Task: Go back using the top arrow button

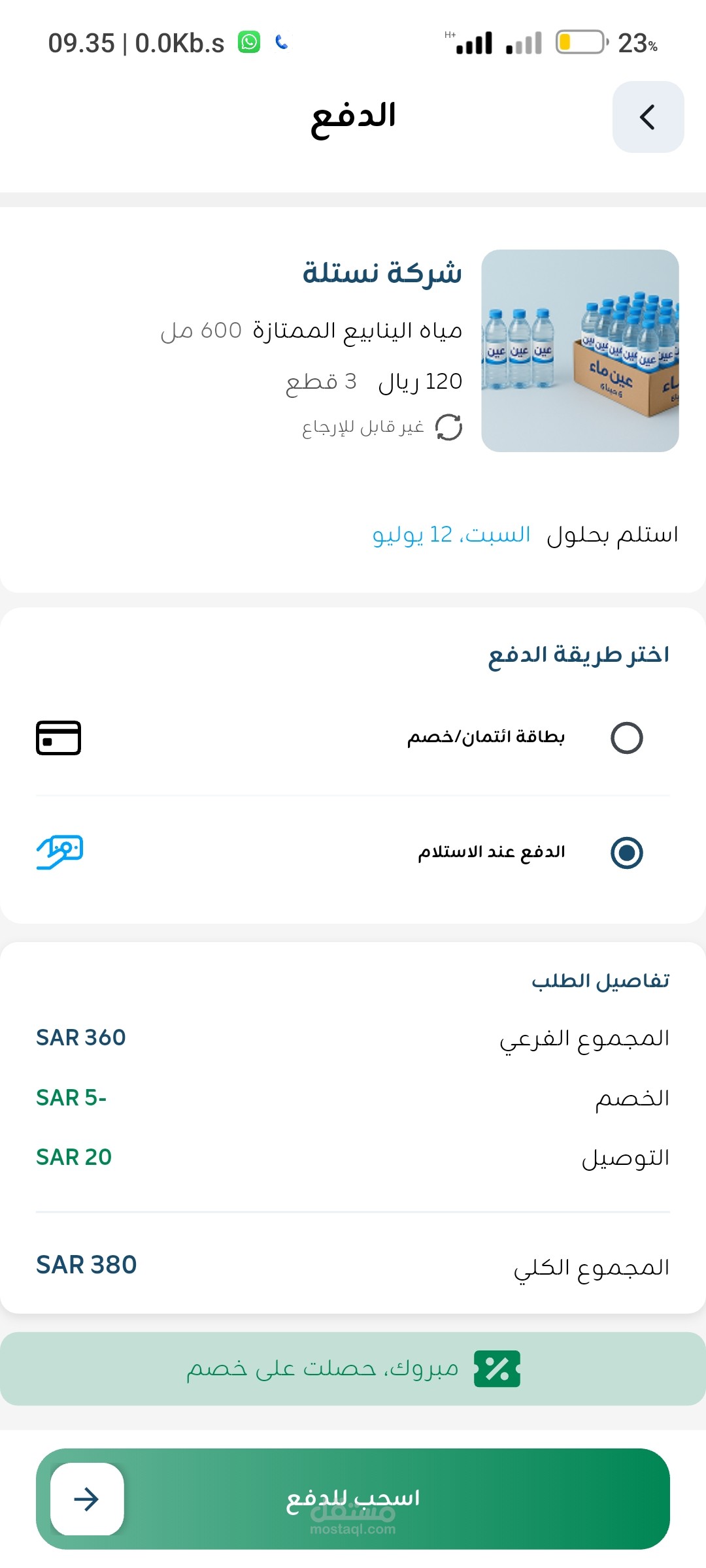Action: click(x=648, y=118)
